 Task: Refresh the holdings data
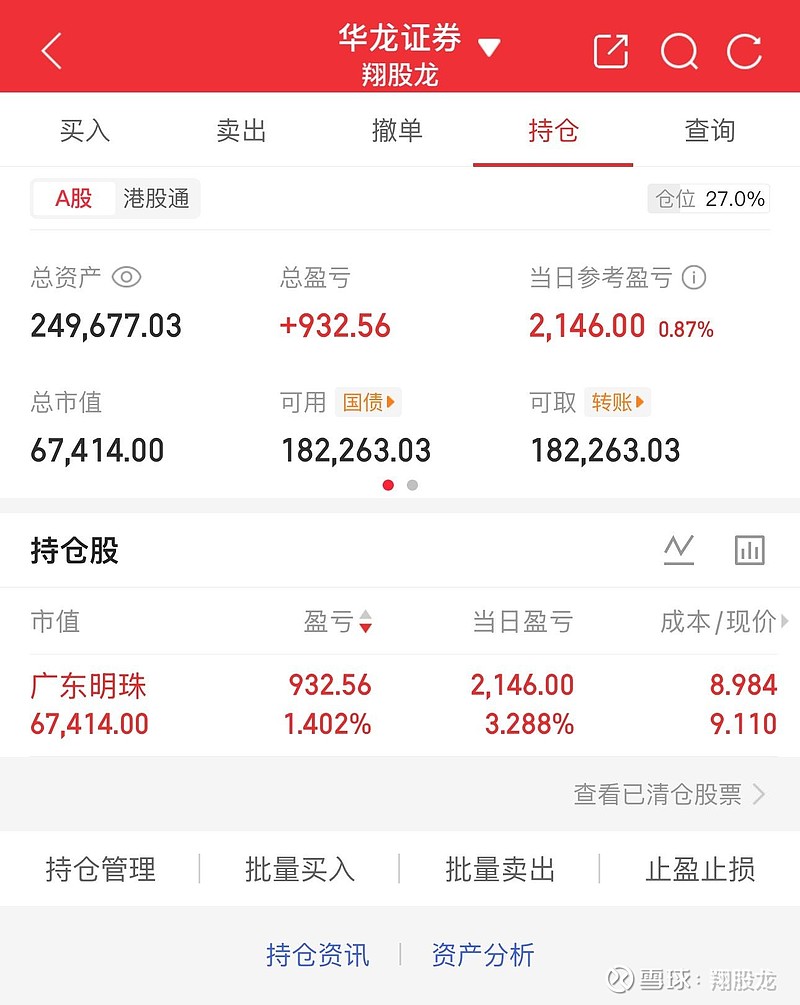(744, 51)
